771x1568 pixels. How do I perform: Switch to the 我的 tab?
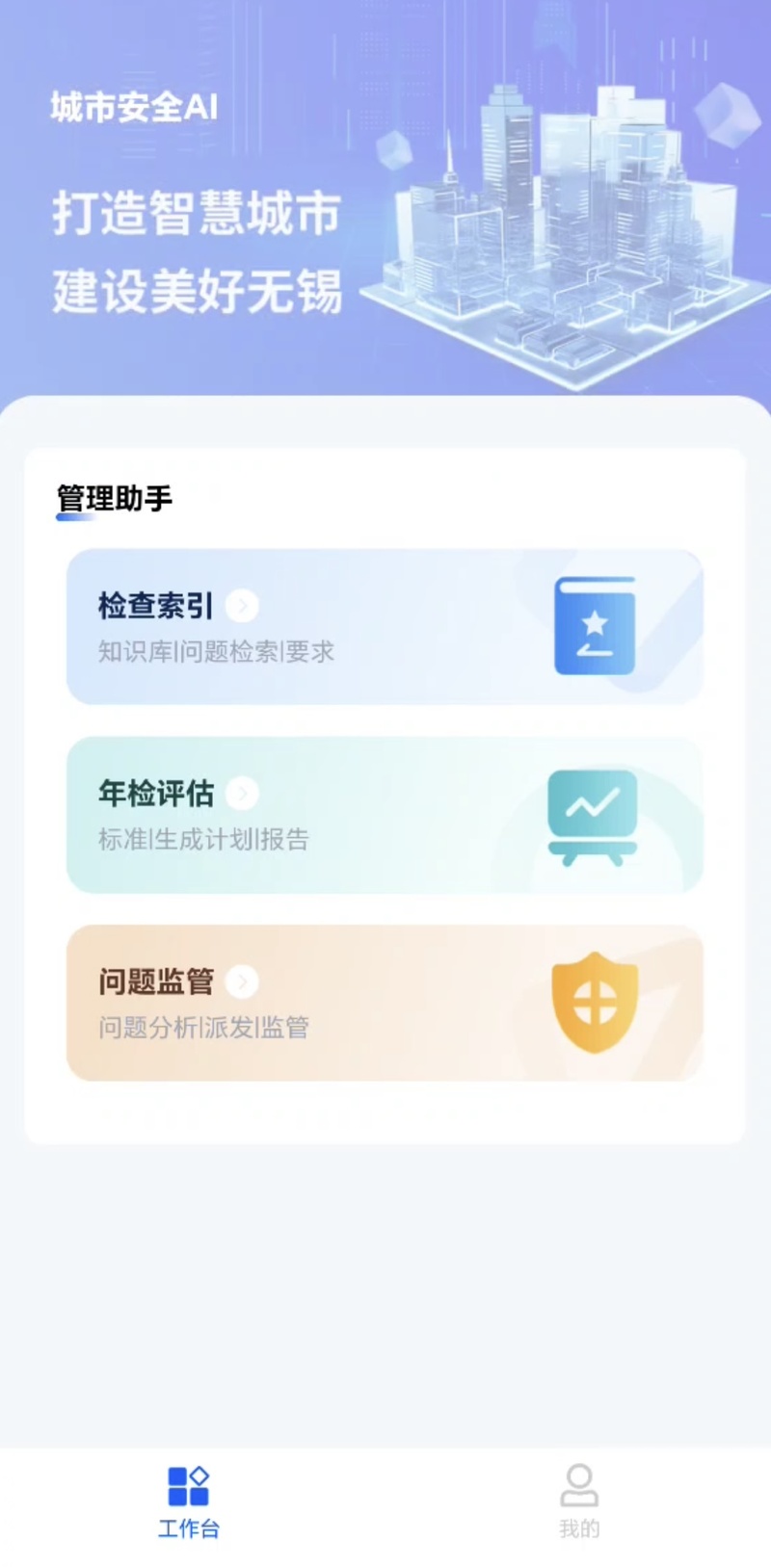click(579, 1501)
